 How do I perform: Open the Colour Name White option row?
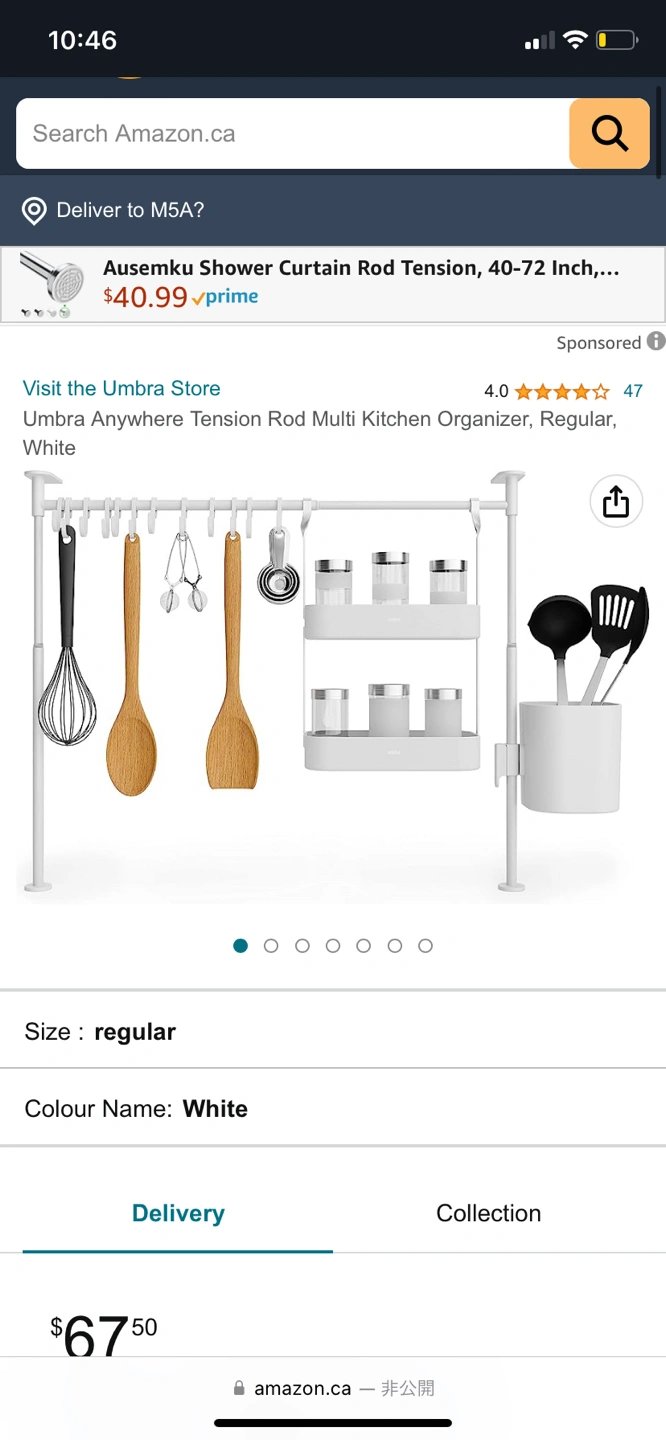point(333,1108)
